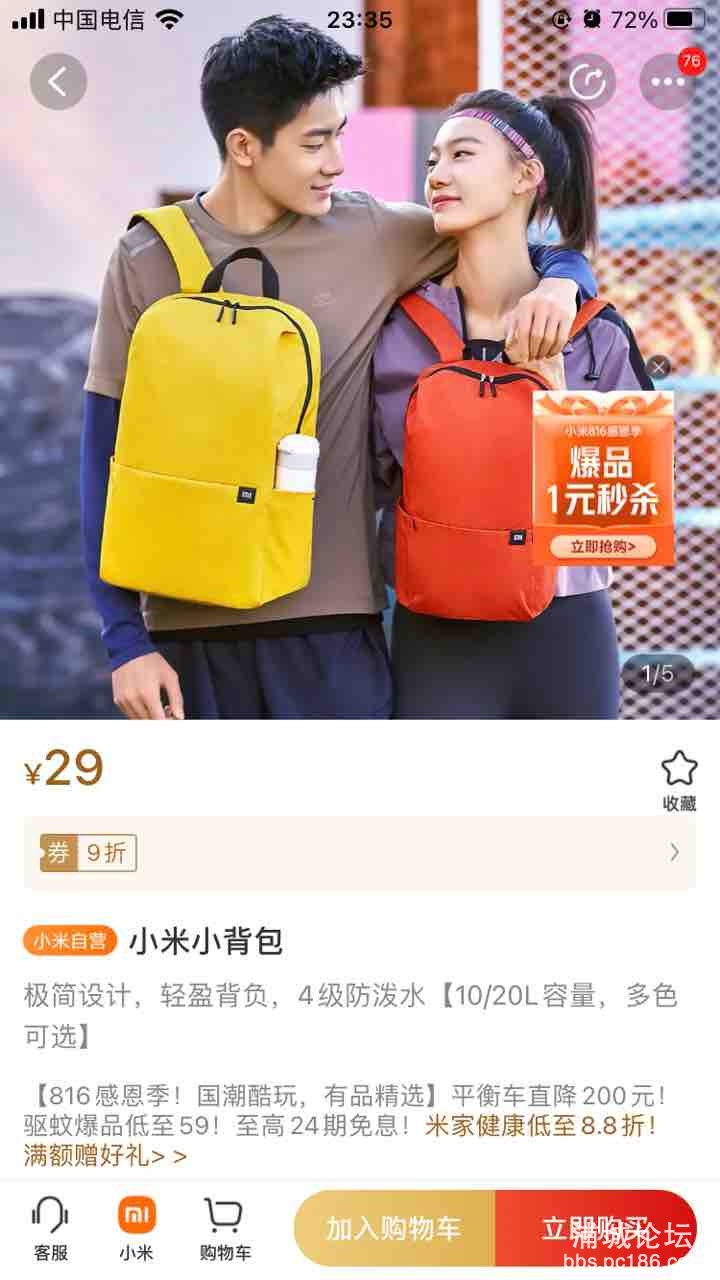Go back using the top arrow

click(x=58, y=82)
